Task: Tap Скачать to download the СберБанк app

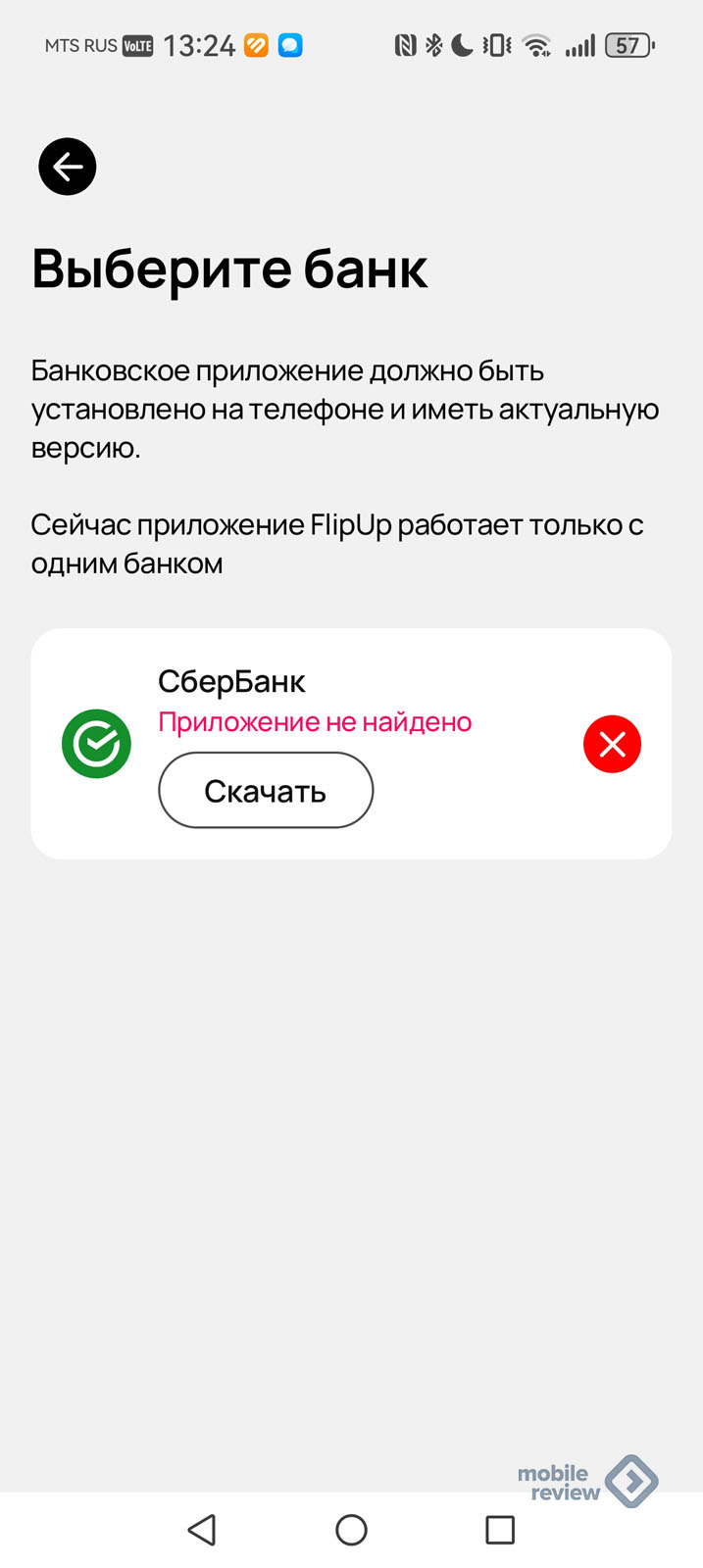Action: point(266,790)
